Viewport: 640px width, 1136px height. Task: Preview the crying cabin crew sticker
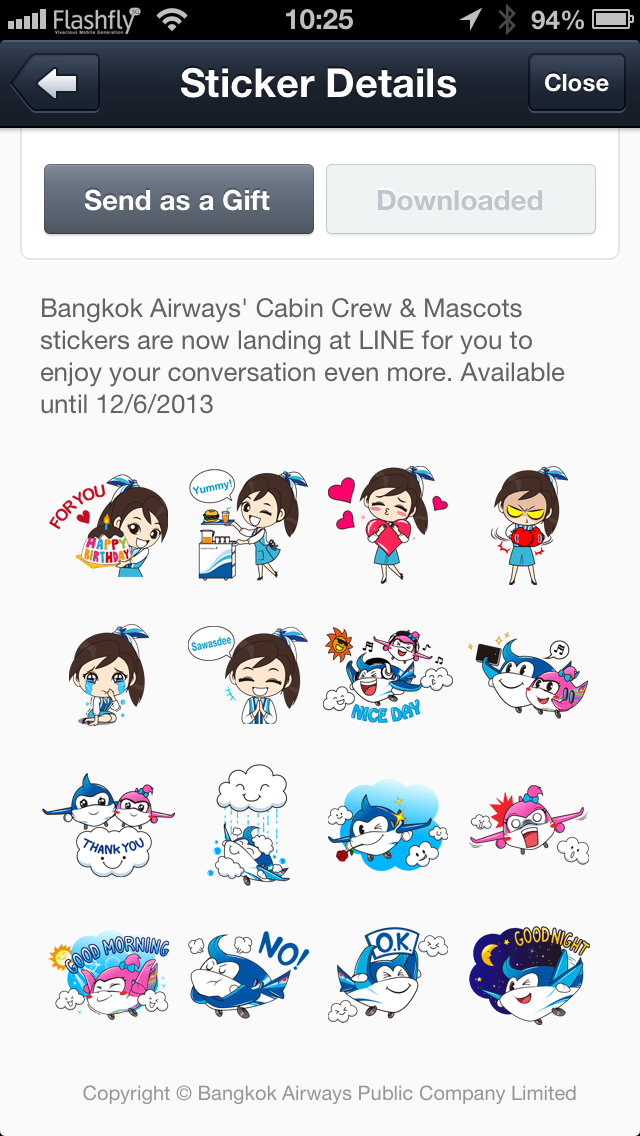[x=110, y=676]
